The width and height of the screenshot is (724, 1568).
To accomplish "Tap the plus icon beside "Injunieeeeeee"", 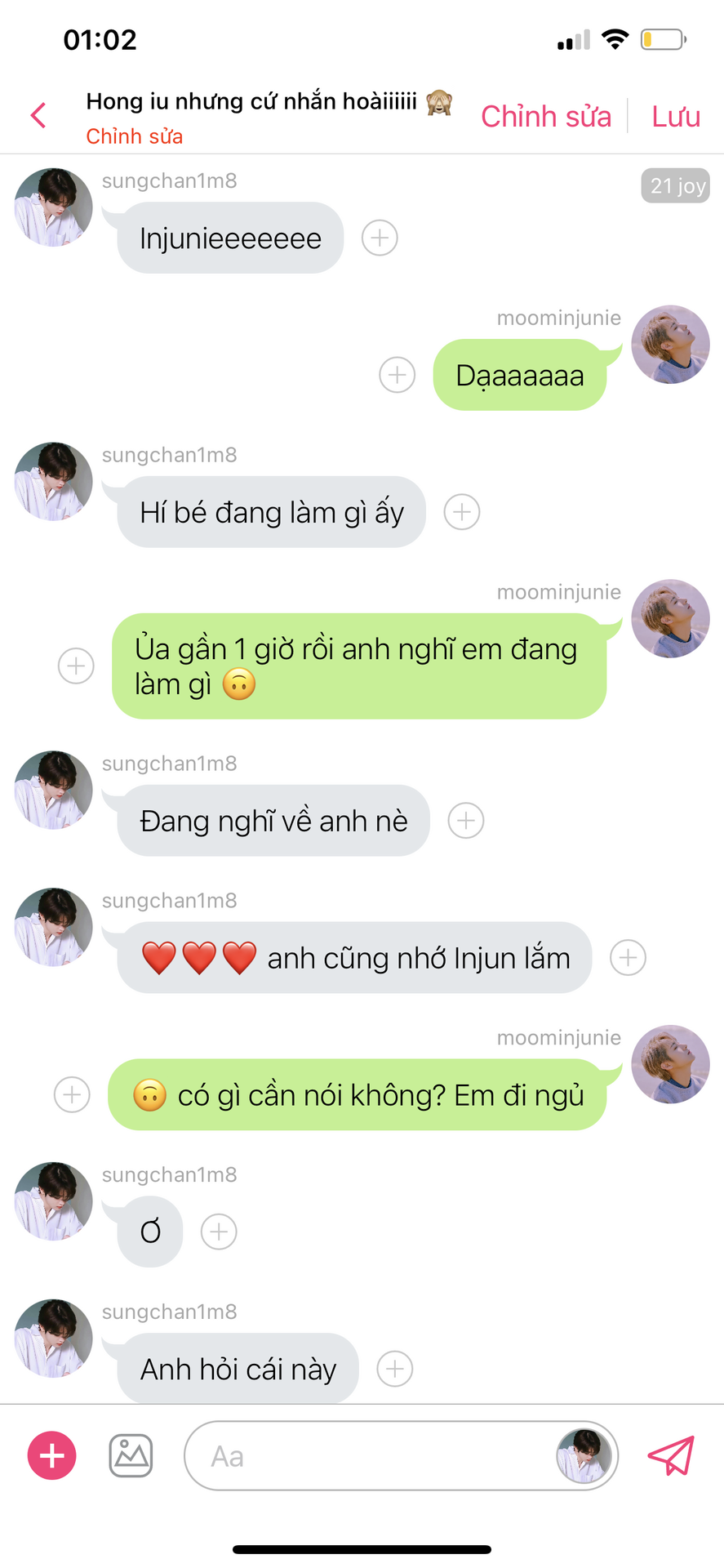I will click(380, 238).
